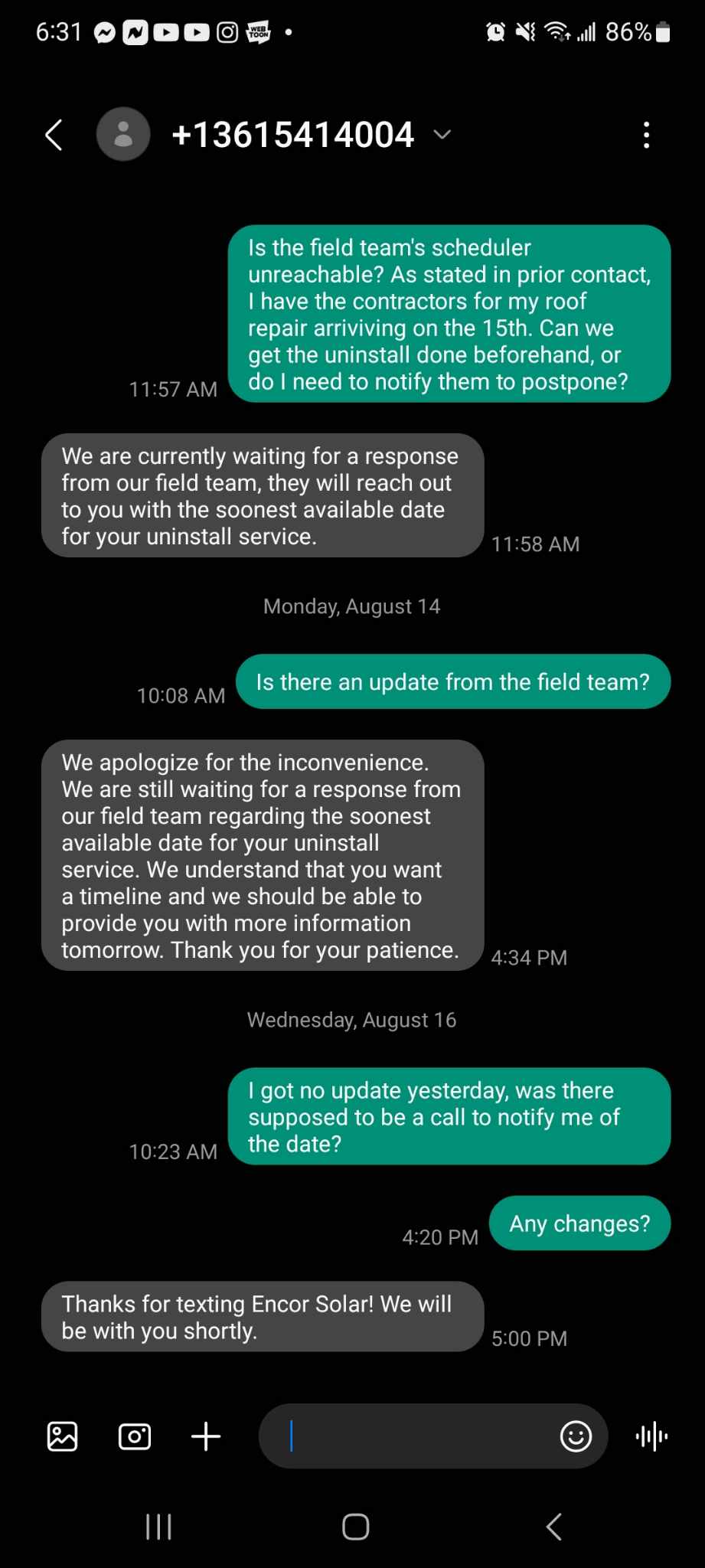
Task: Open the gallery to attach an image
Action: coord(61,1436)
